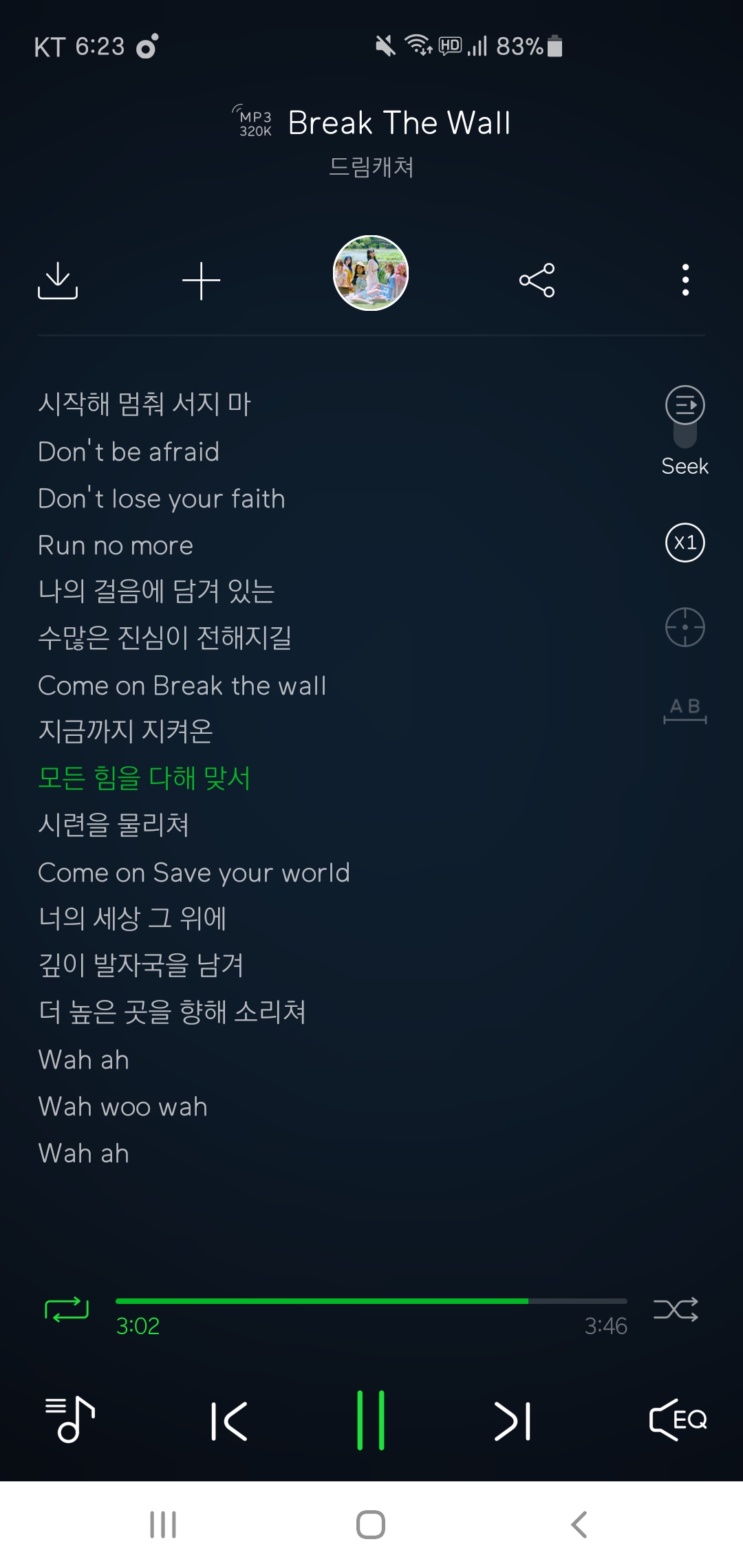Change the X1 playback speed
The height and width of the screenshot is (1568, 743).
(x=685, y=543)
